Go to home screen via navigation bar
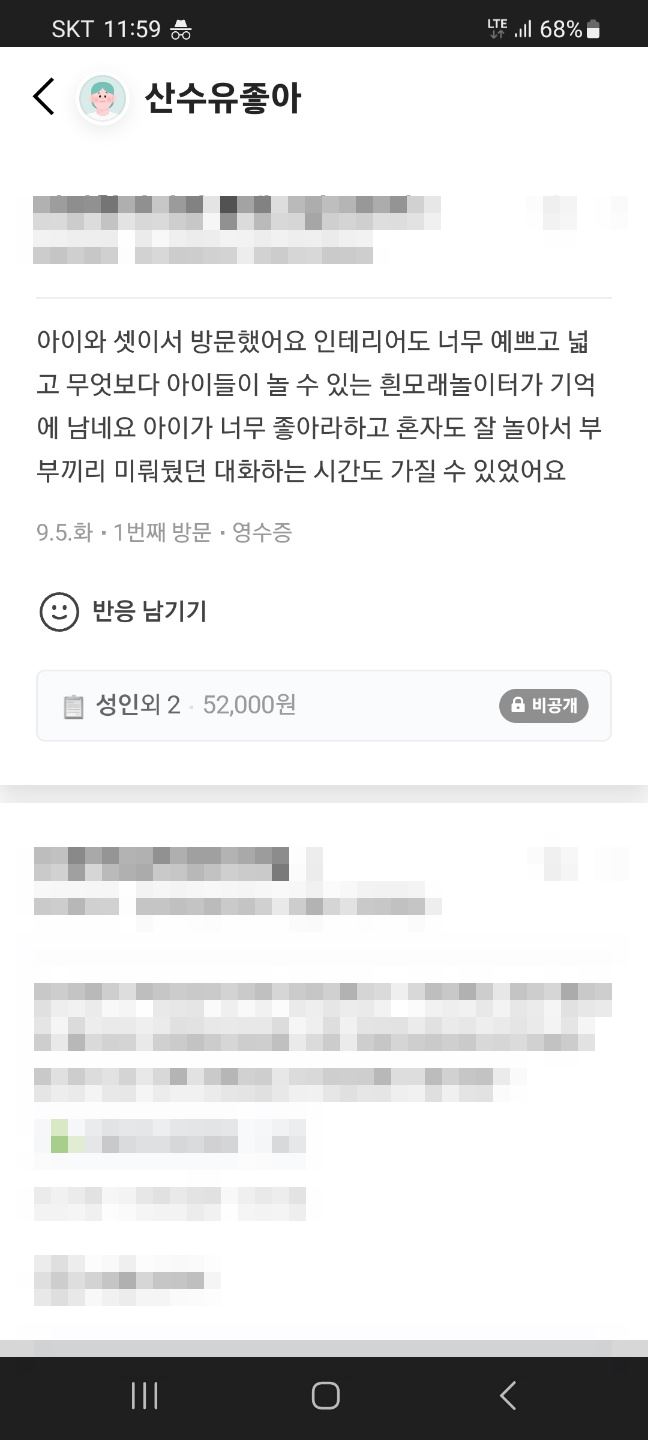The width and height of the screenshot is (648, 1440). click(325, 1396)
